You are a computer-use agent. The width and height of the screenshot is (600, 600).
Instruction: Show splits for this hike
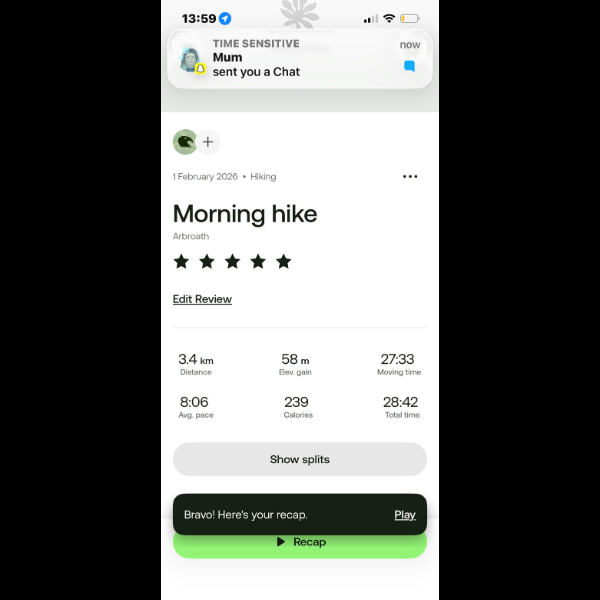300,460
